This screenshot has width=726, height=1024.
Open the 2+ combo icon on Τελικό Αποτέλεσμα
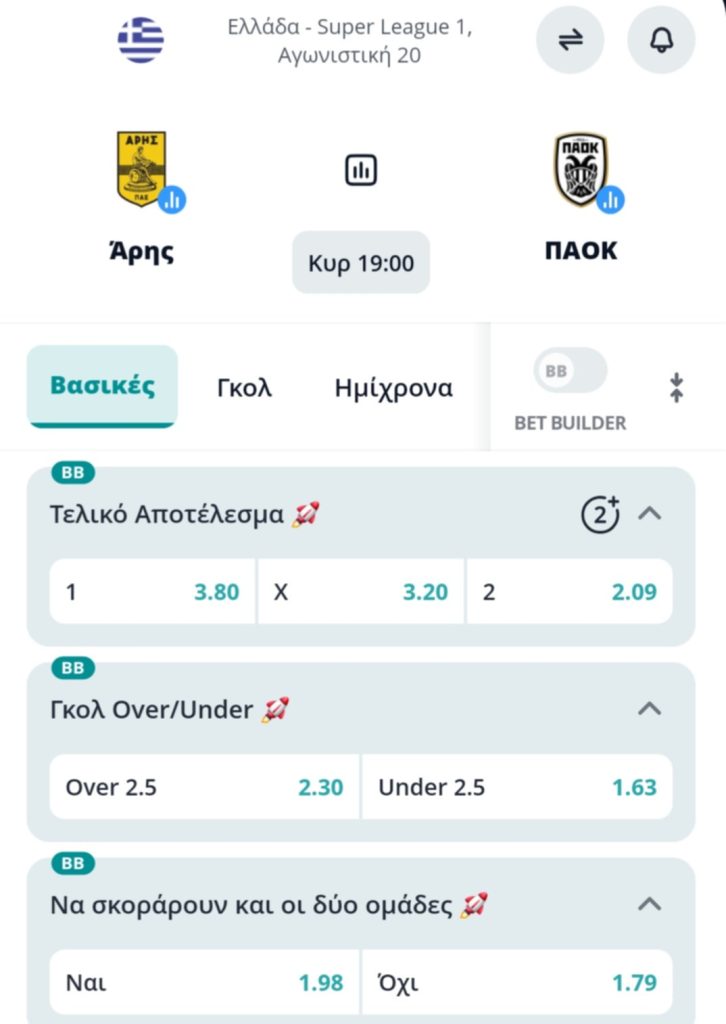pyautogui.click(x=600, y=514)
